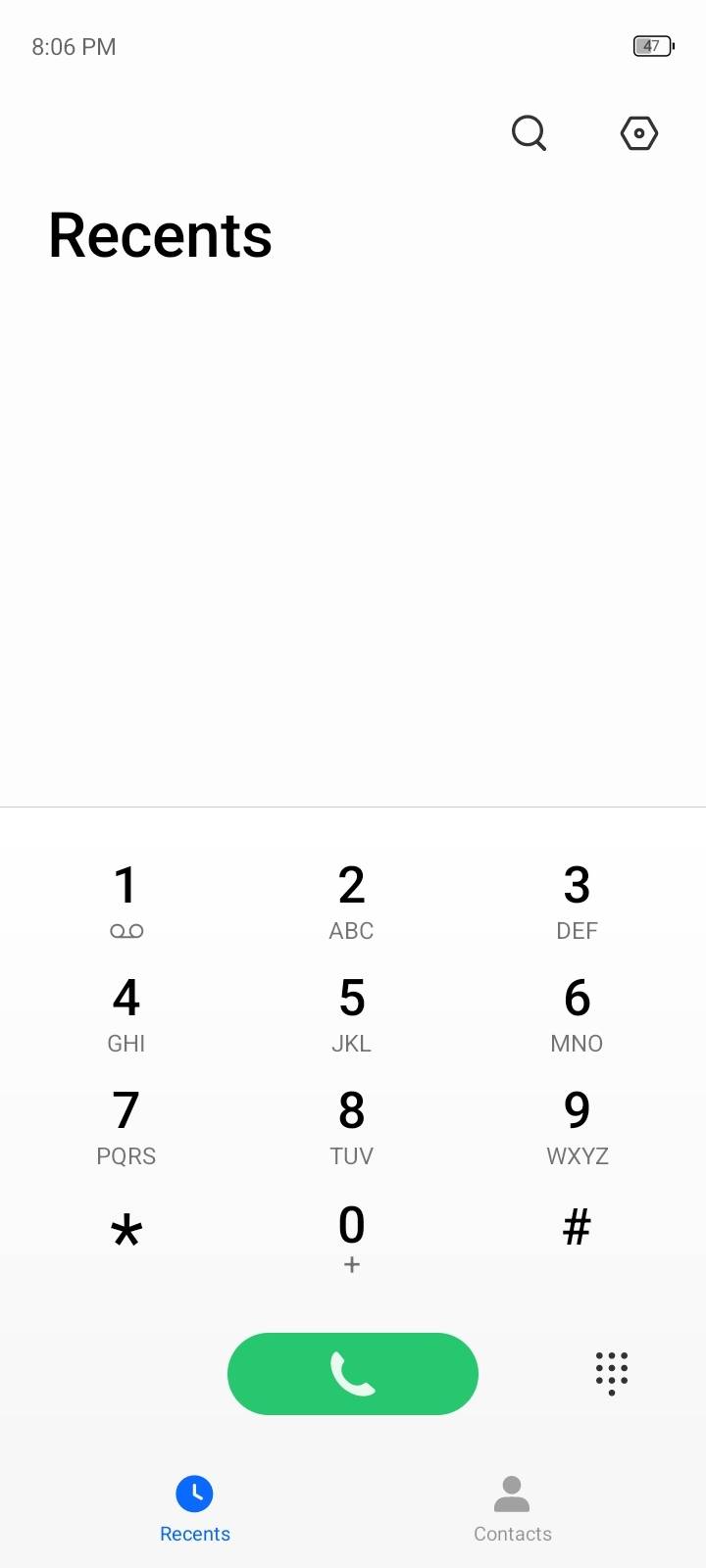Hide the dial pad
Image resolution: width=706 pixels, height=1568 pixels.
point(611,1372)
